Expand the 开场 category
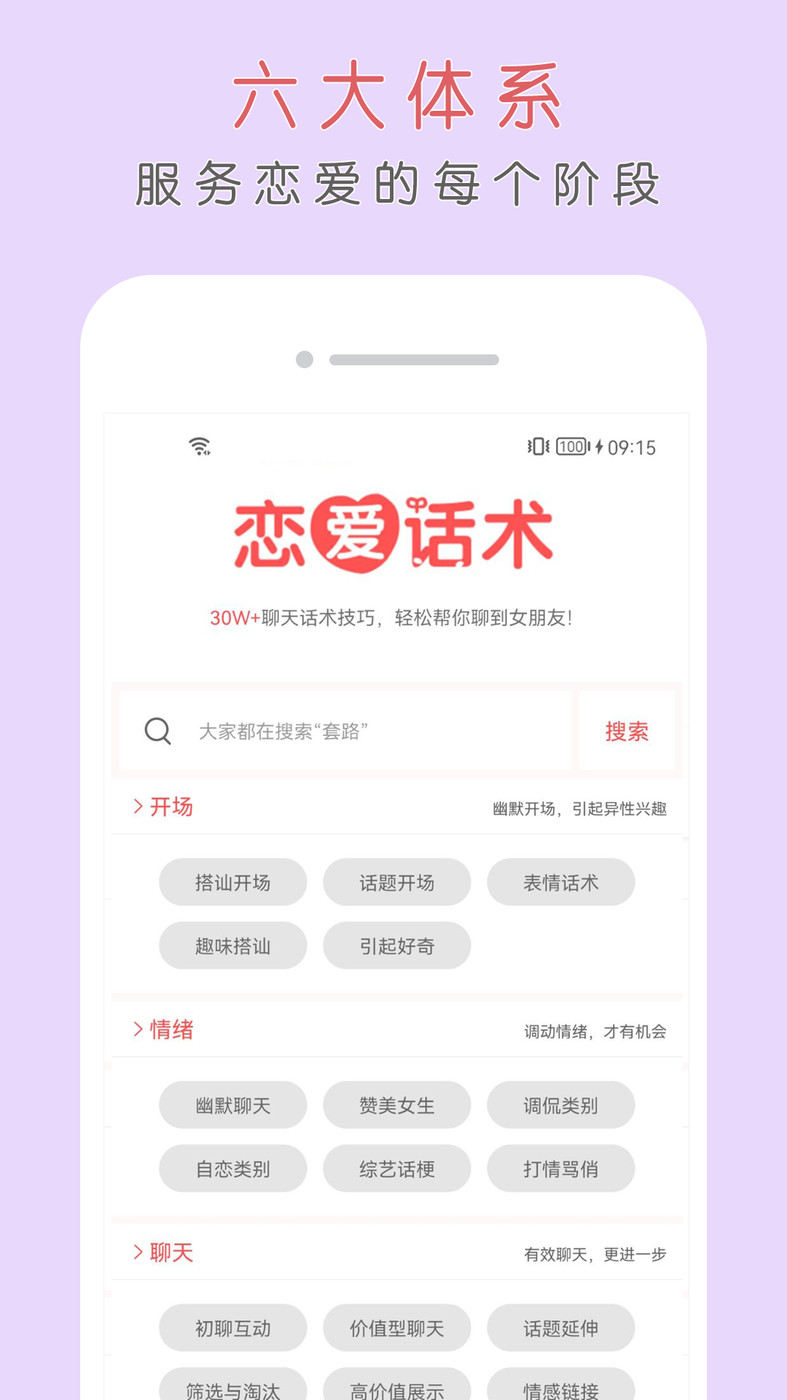The width and height of the screenshot is (787, 1400). [162, 806]
